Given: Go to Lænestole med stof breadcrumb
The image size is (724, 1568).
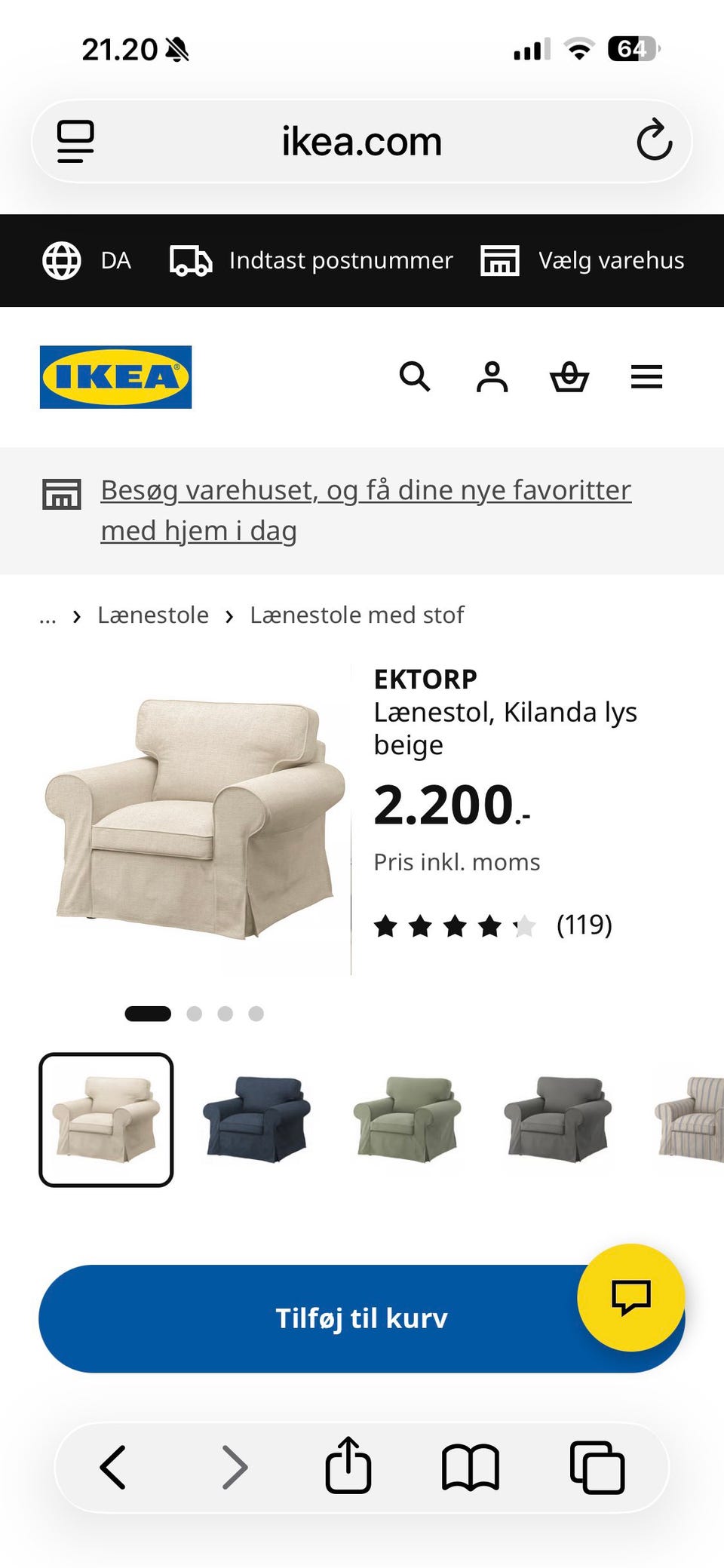Looking at the screenshot, I should click(357, 615).
